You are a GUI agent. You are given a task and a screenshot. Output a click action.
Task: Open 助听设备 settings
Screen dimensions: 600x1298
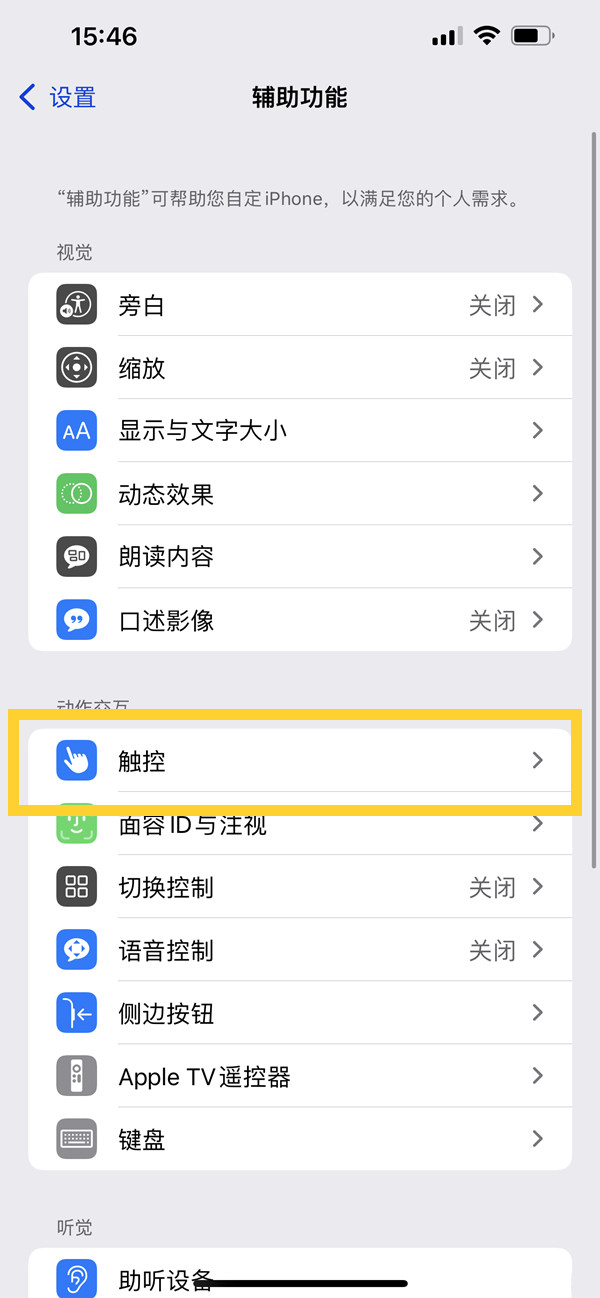tap(300, 1277)
